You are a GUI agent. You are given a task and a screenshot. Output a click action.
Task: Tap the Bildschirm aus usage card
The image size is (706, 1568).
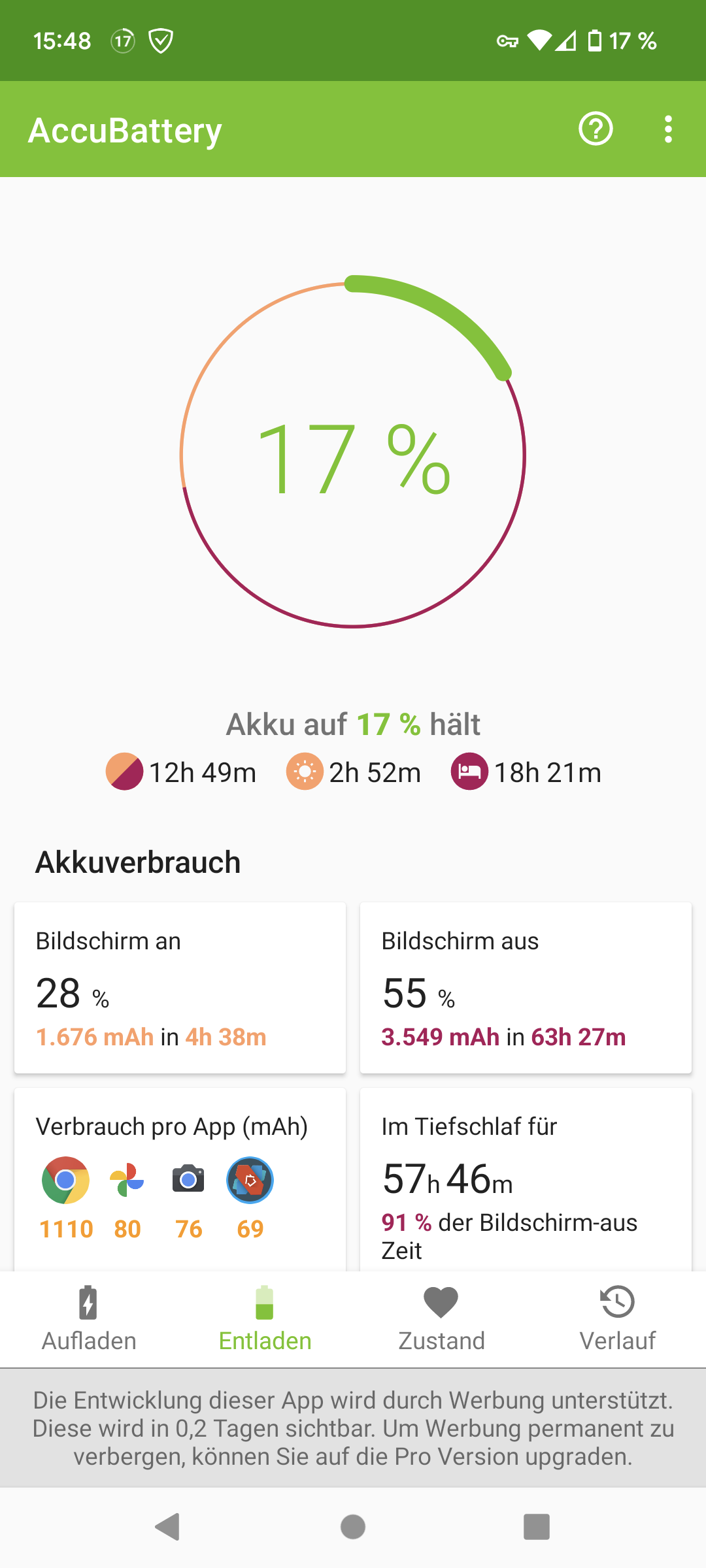coord(526,987)
